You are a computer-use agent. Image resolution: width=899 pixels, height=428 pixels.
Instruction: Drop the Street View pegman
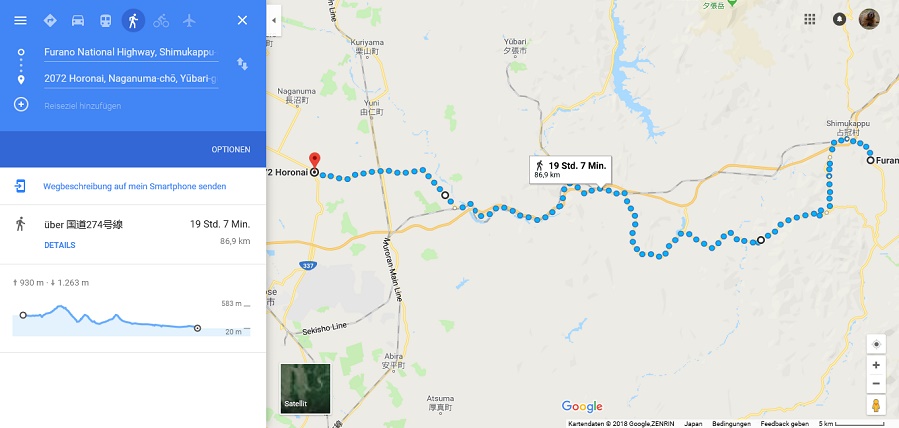(x=876, y=405)
